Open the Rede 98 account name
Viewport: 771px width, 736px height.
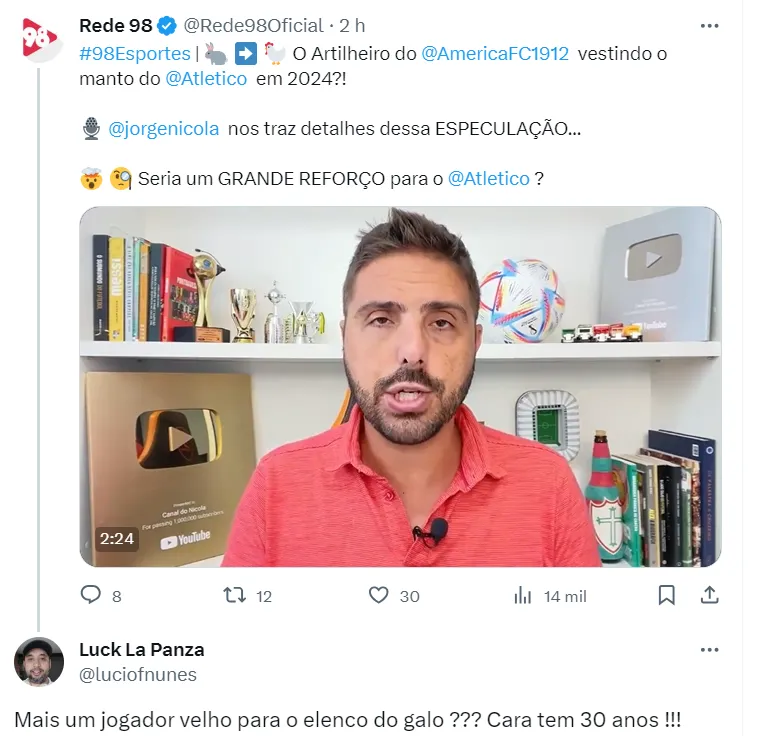[116, 26]
